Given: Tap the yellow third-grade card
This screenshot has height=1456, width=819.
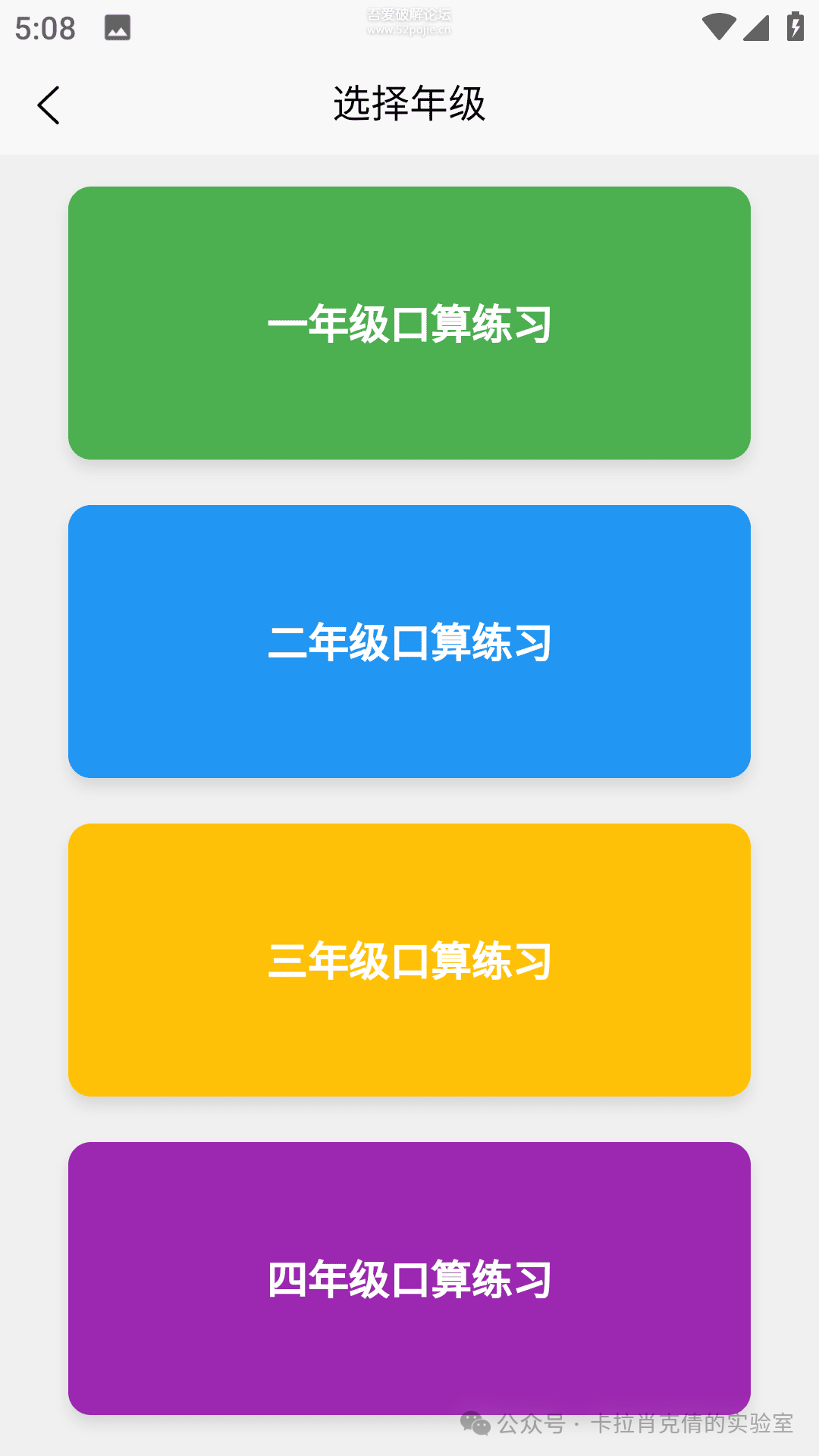Looking at the screenshot, I should coord(409,961).
